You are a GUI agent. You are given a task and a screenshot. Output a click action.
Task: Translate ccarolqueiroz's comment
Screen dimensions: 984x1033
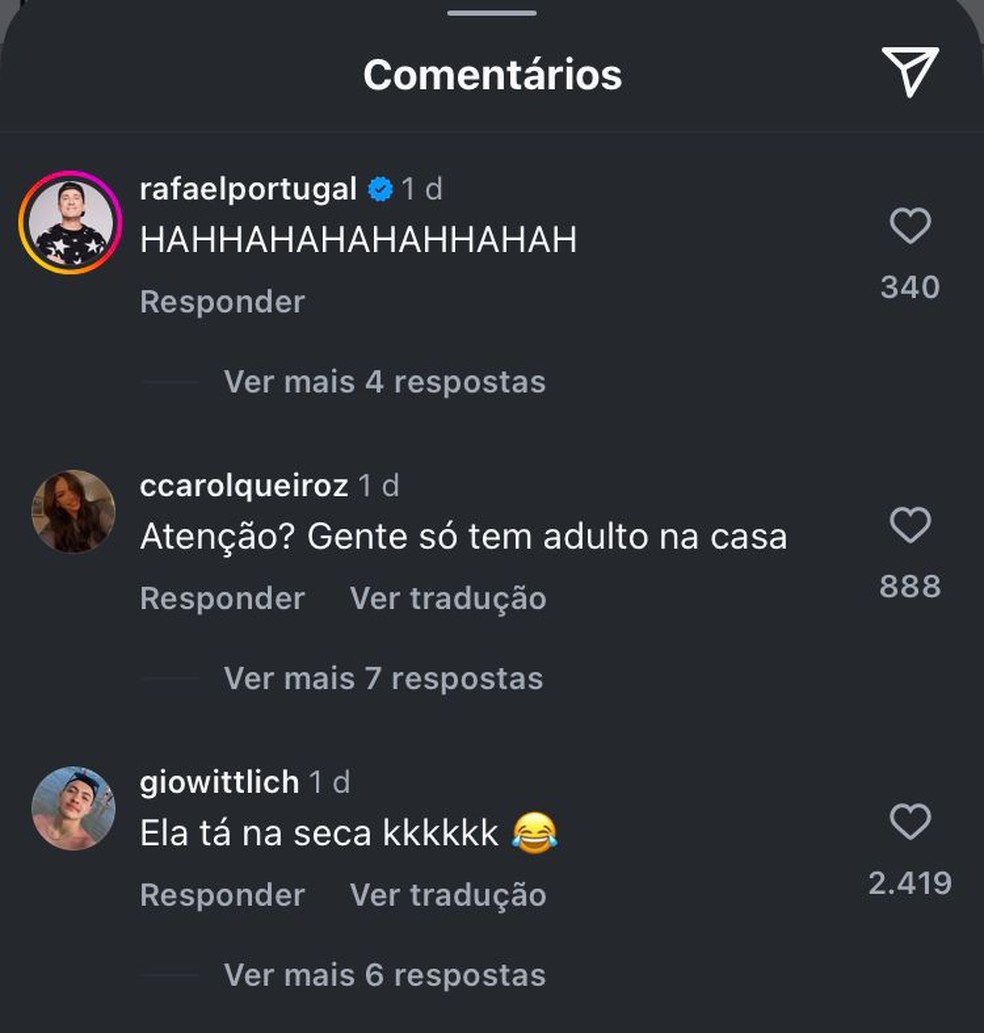448,599
